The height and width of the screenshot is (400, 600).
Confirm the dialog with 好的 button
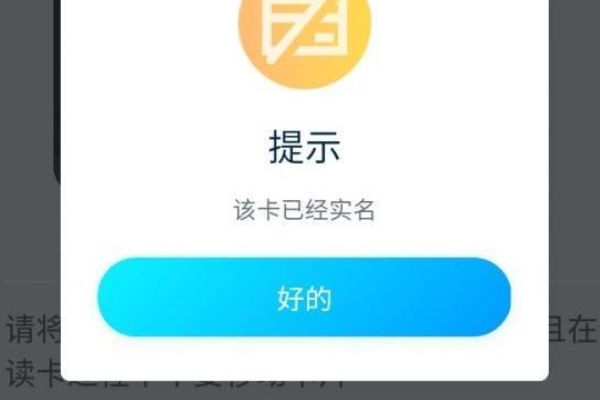click(x=304, y=298)
